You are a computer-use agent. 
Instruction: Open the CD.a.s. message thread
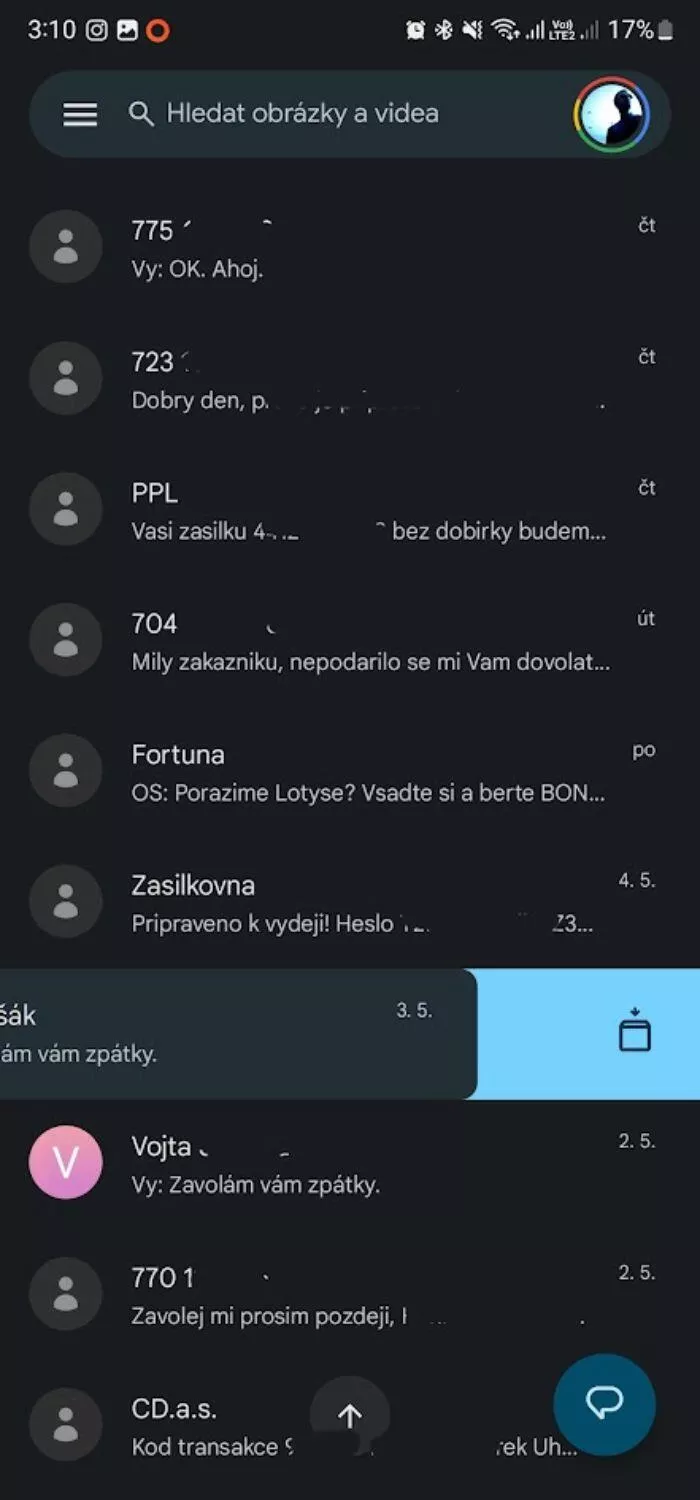[350, 1425]
